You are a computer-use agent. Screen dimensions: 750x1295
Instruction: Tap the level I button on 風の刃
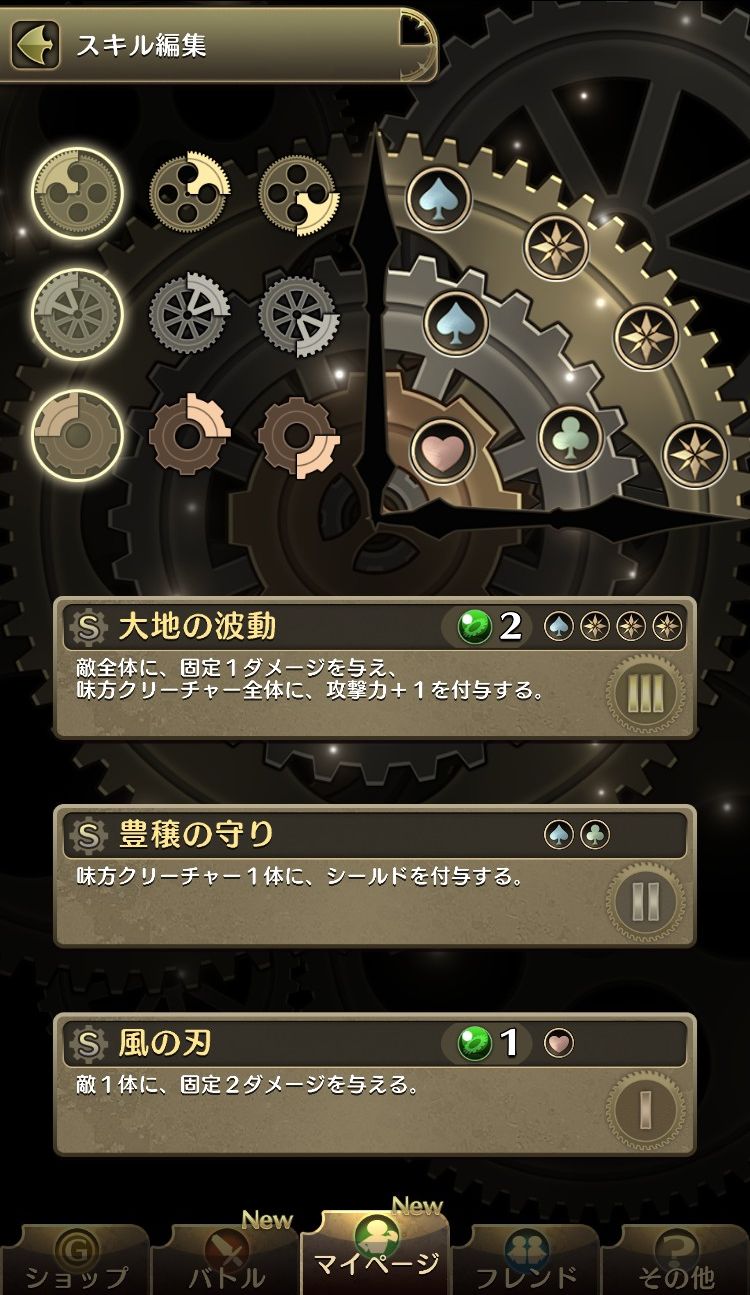pyautogui.click(x=646, y=1109)
